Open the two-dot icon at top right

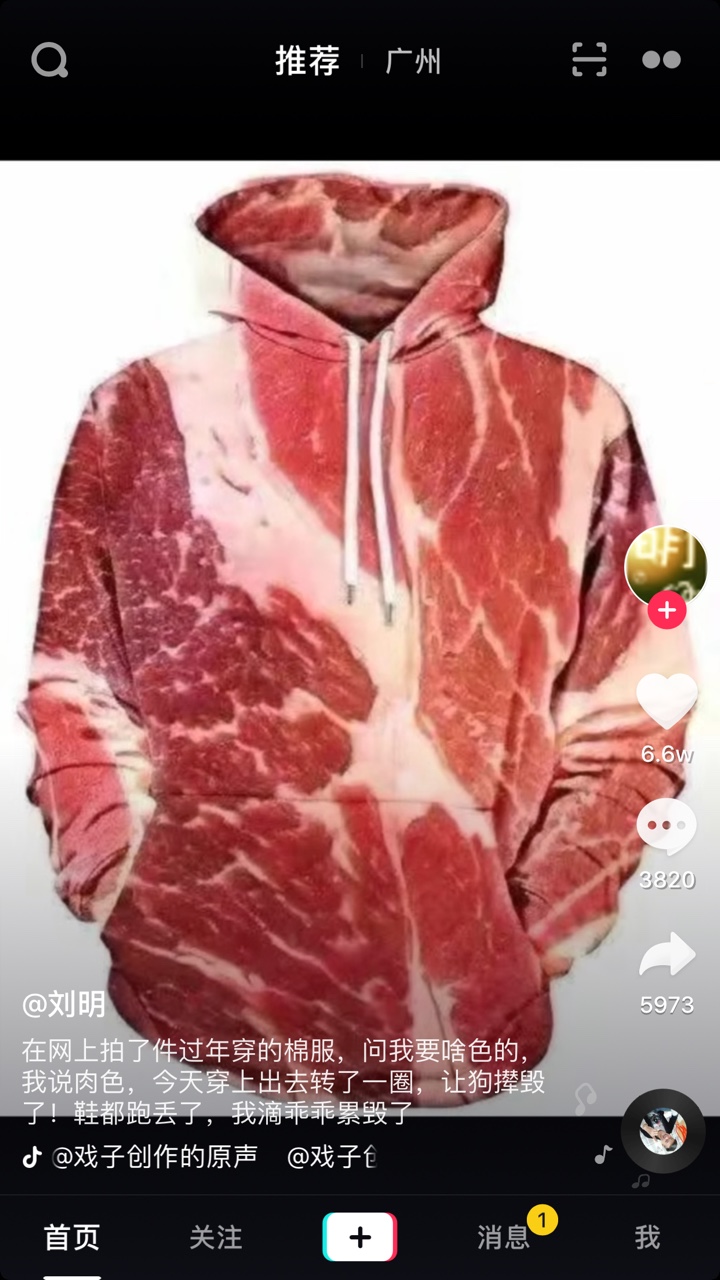(x=661, y=60)
